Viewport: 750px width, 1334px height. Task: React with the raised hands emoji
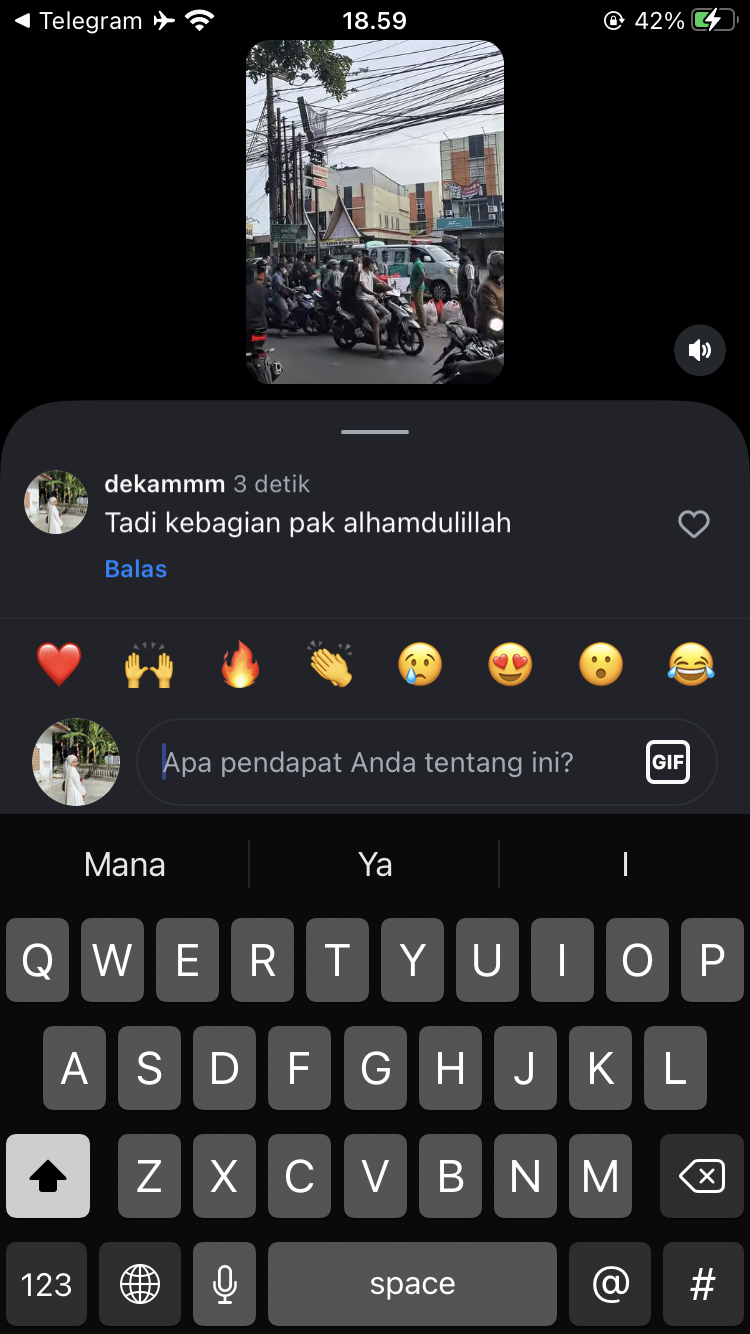[149, 664]
